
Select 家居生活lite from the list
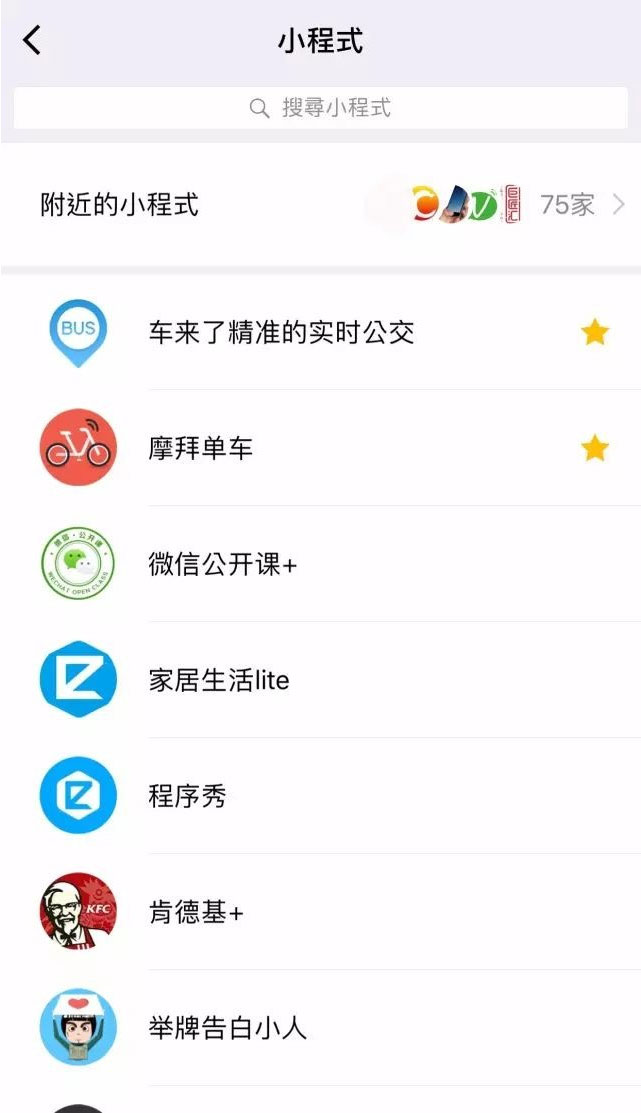click(x=218, y=680)
